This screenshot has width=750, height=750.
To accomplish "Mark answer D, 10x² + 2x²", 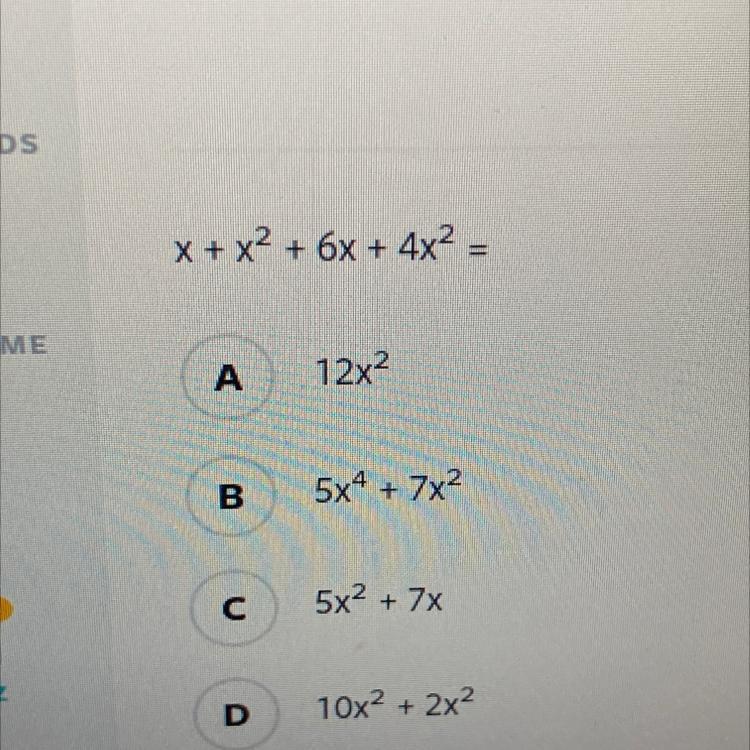I will coord(234,714).
